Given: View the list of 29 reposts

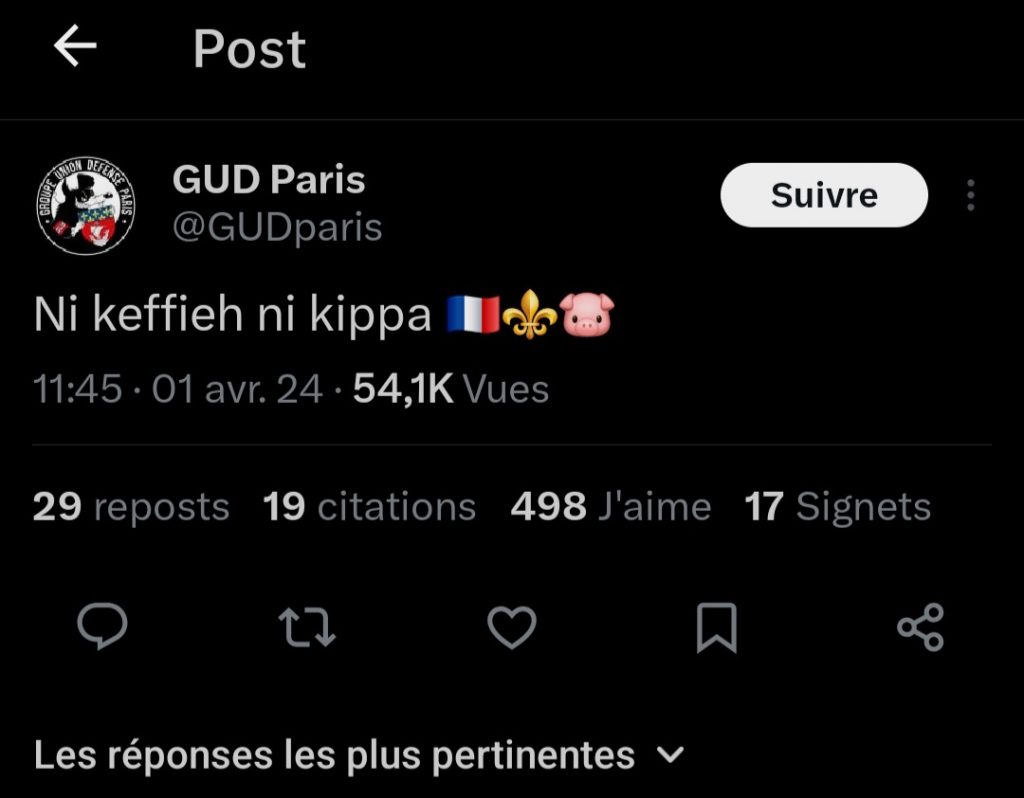Looking at the screenshot, I should click(131, 507).
